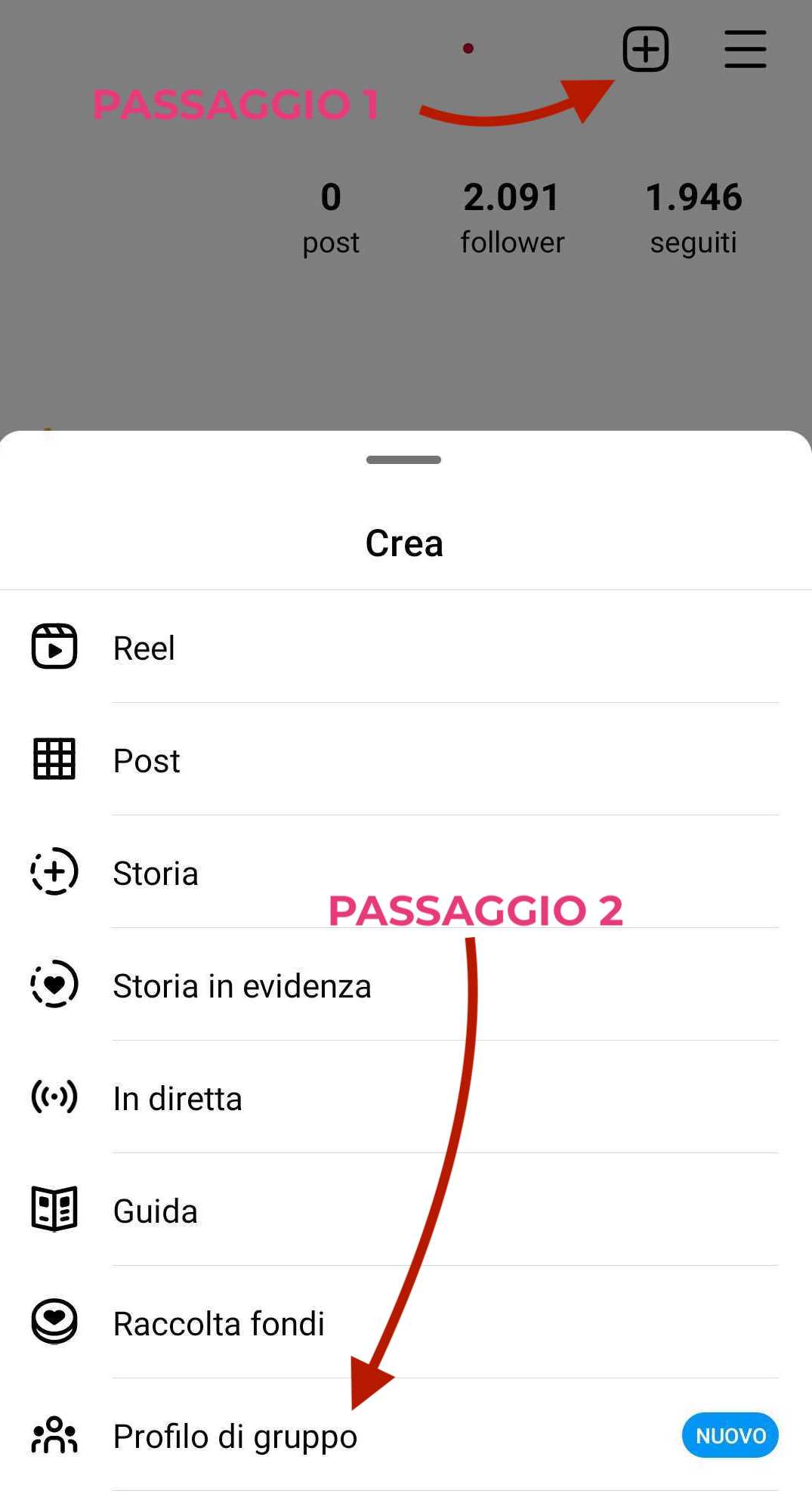The image size is (812, 1491).
Task: Open Storia in evidenza option
Action: tap(242, 985)
